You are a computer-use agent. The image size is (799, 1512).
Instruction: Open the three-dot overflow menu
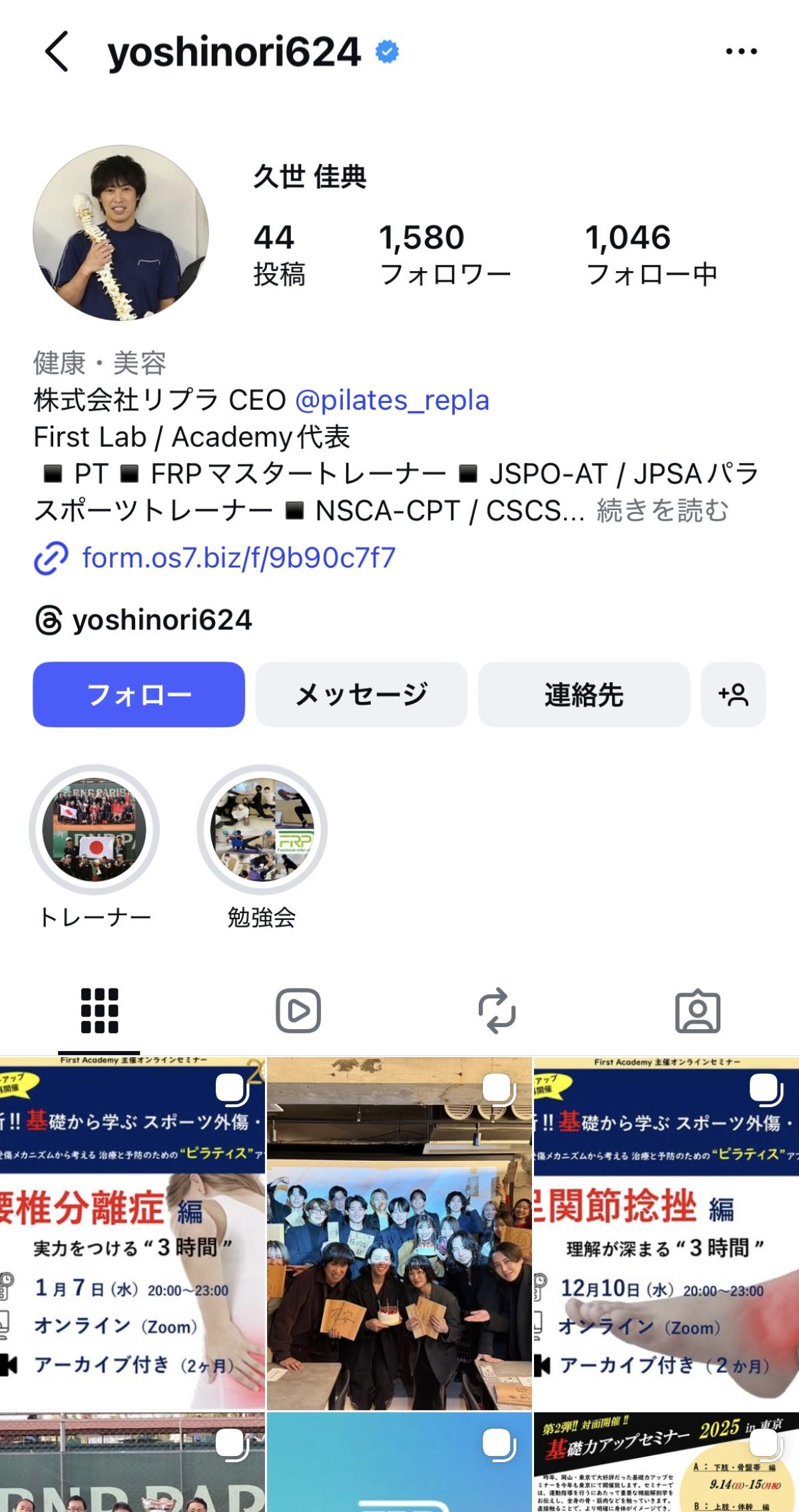(x=741, y=51)
